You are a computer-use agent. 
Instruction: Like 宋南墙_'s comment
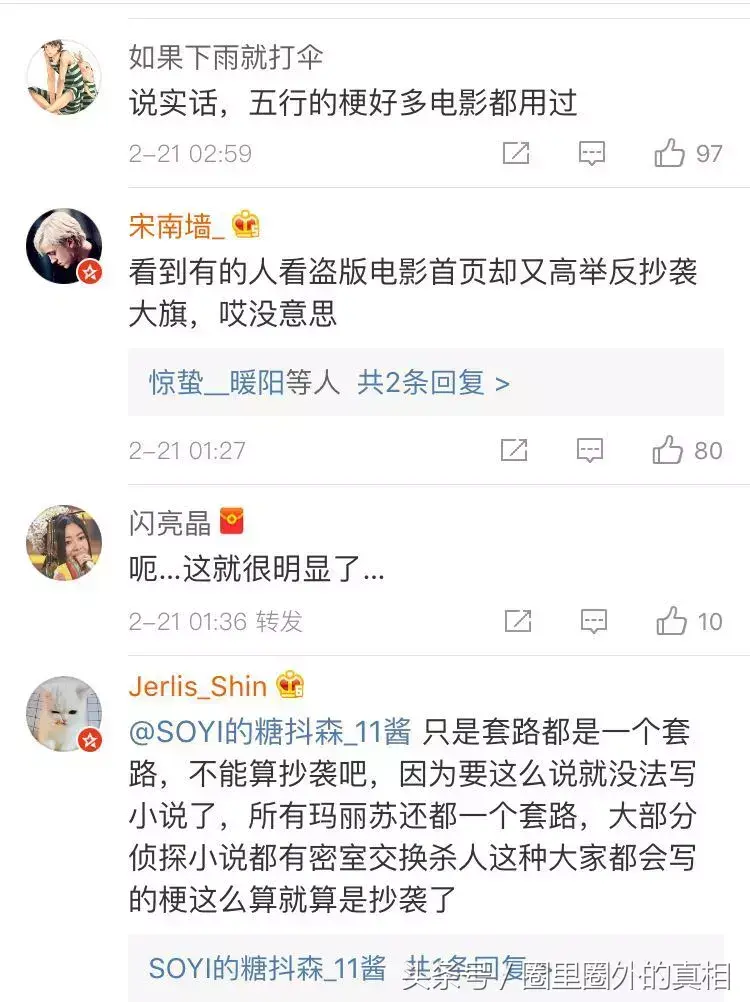tap(668, 450)
